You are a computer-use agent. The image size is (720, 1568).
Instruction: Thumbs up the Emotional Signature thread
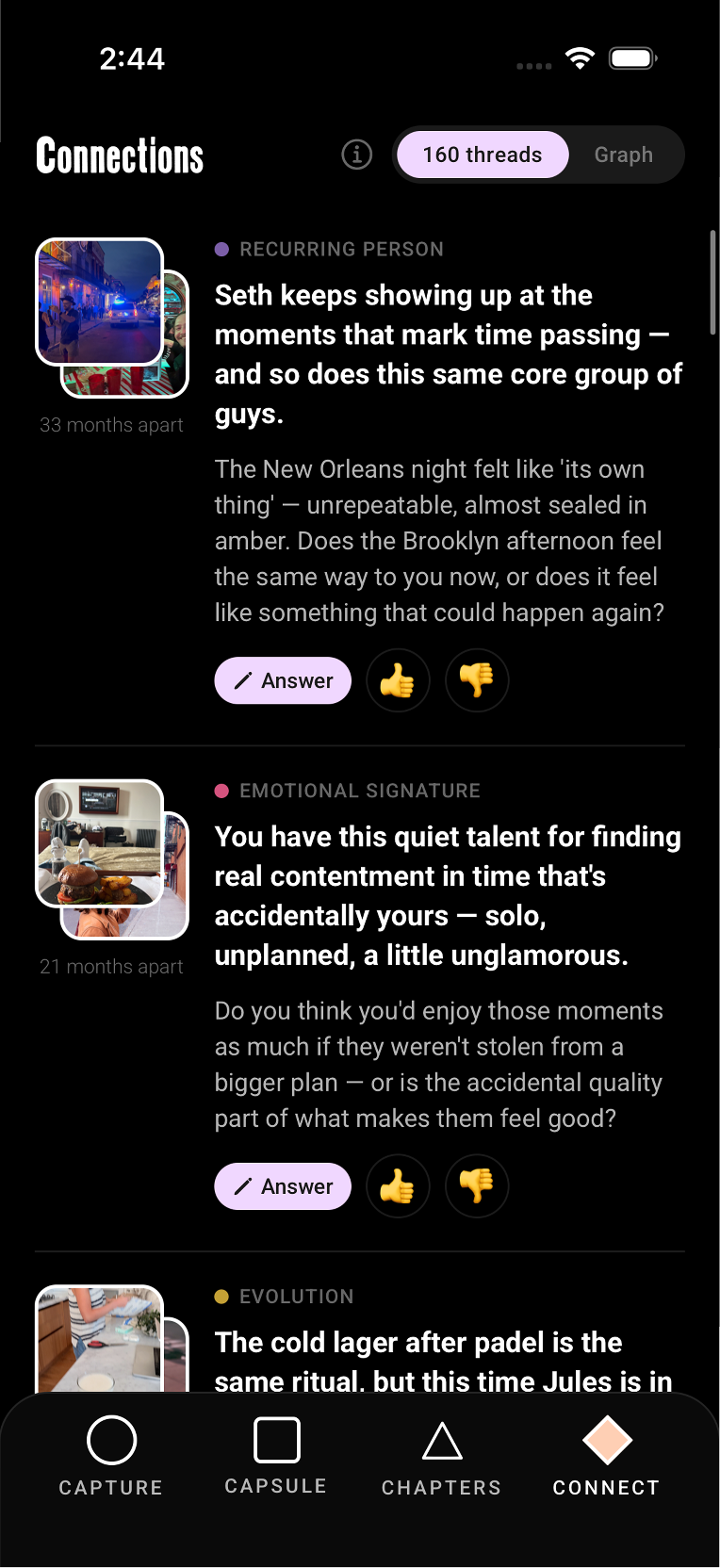[x=398, y=1186]
